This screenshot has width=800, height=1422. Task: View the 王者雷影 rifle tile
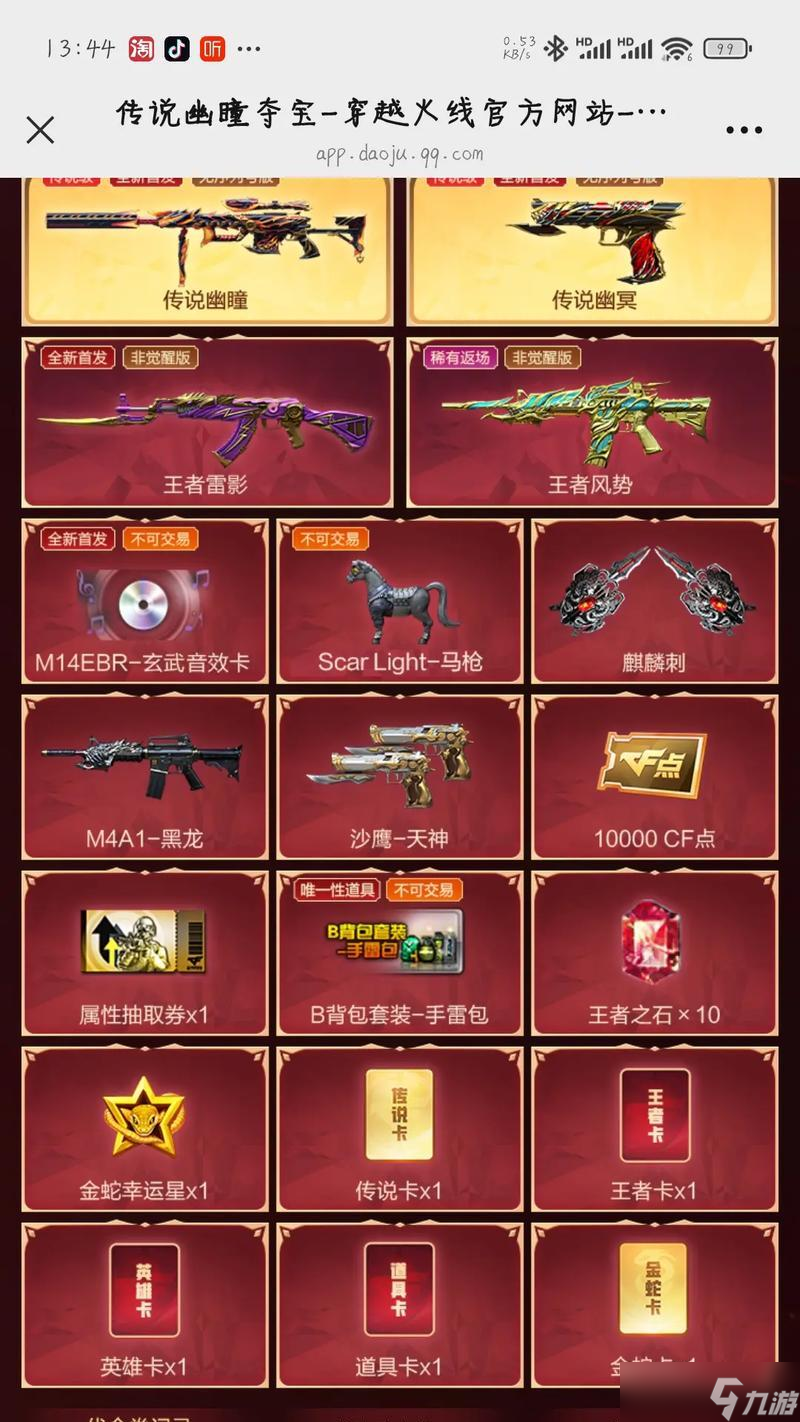(x=207, y=422)
